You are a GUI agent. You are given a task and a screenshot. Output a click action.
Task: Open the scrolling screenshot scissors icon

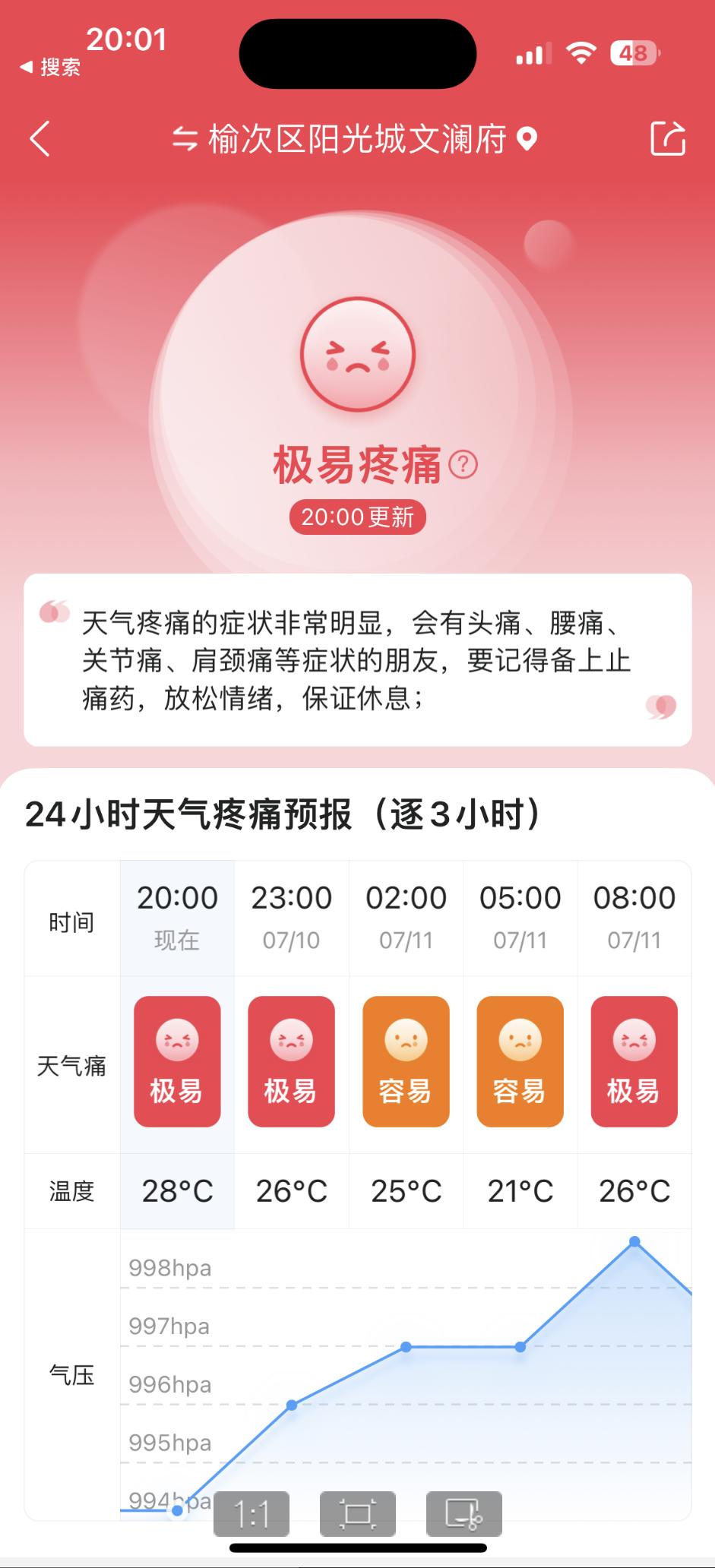[463, 1513]
